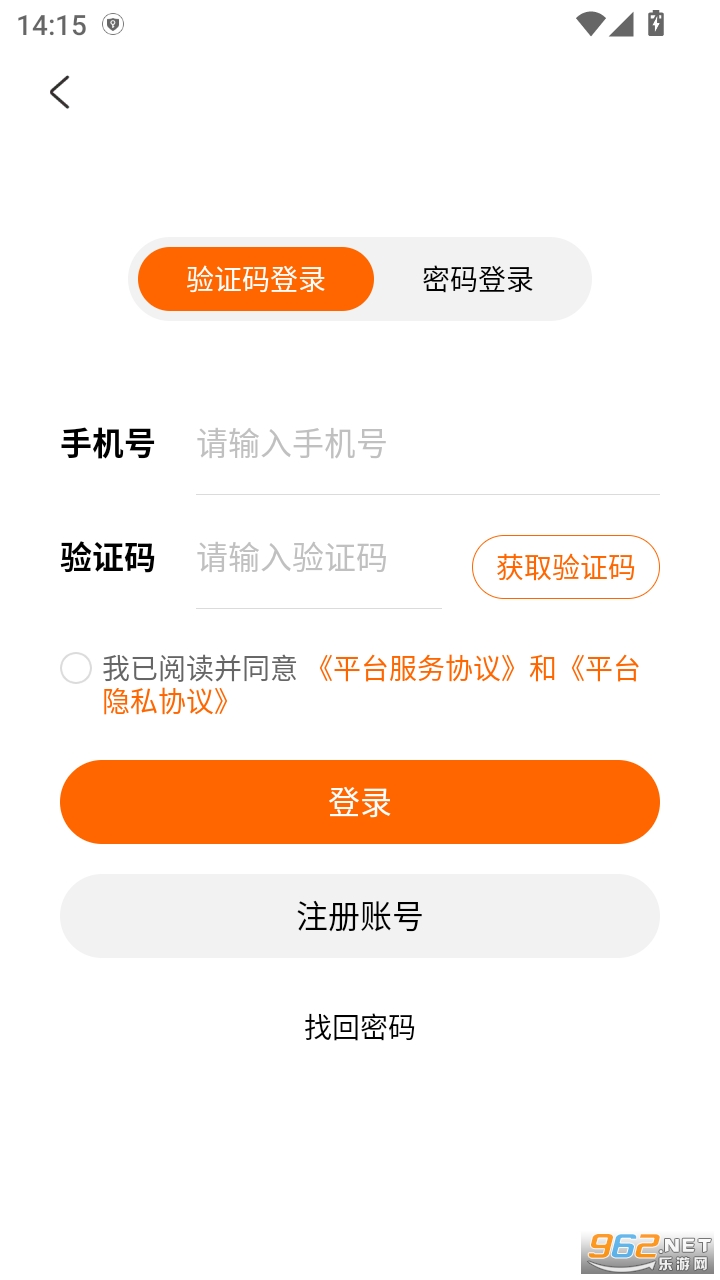Click the back arrow at top left
720x1280 pixels.
point(58,91)
